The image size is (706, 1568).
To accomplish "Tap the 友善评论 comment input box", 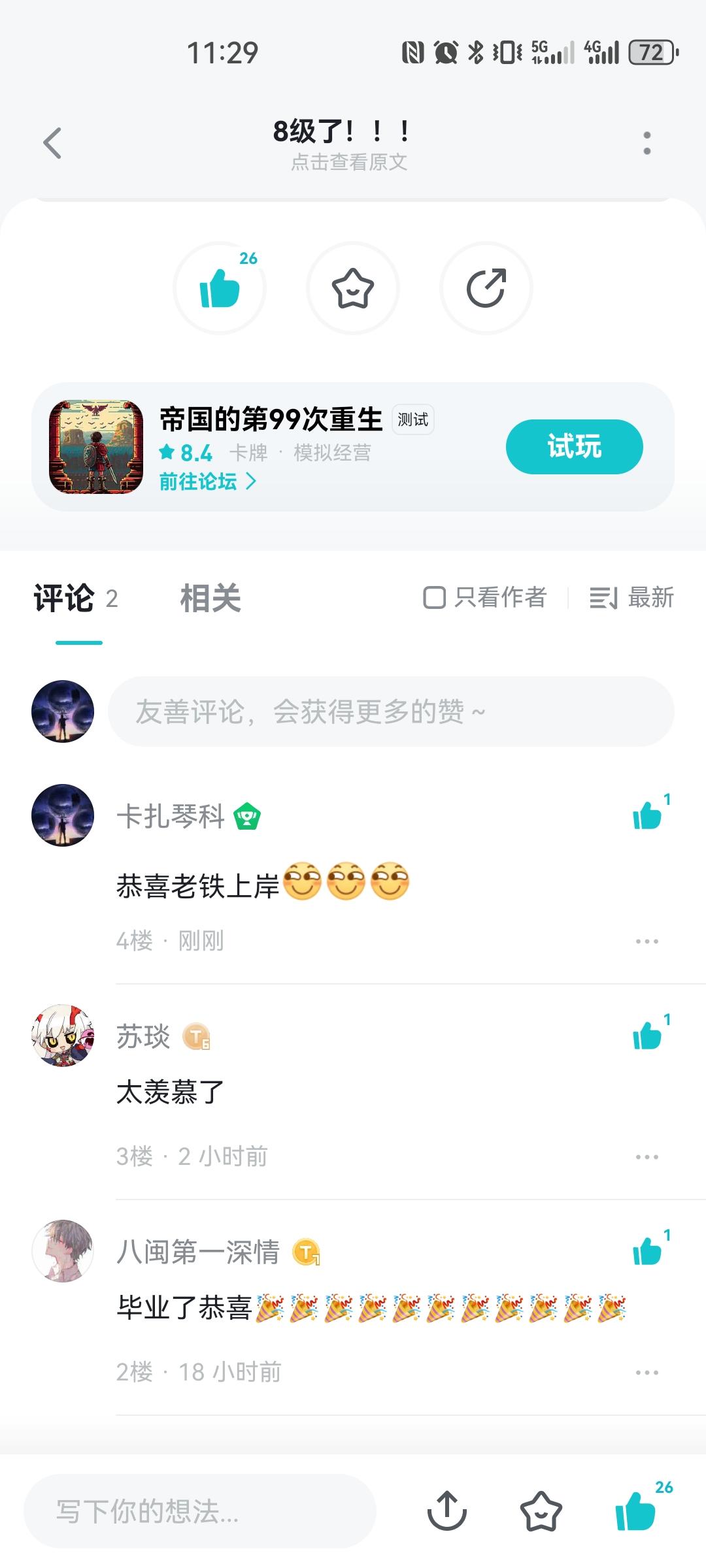I will tap(391, 711).
